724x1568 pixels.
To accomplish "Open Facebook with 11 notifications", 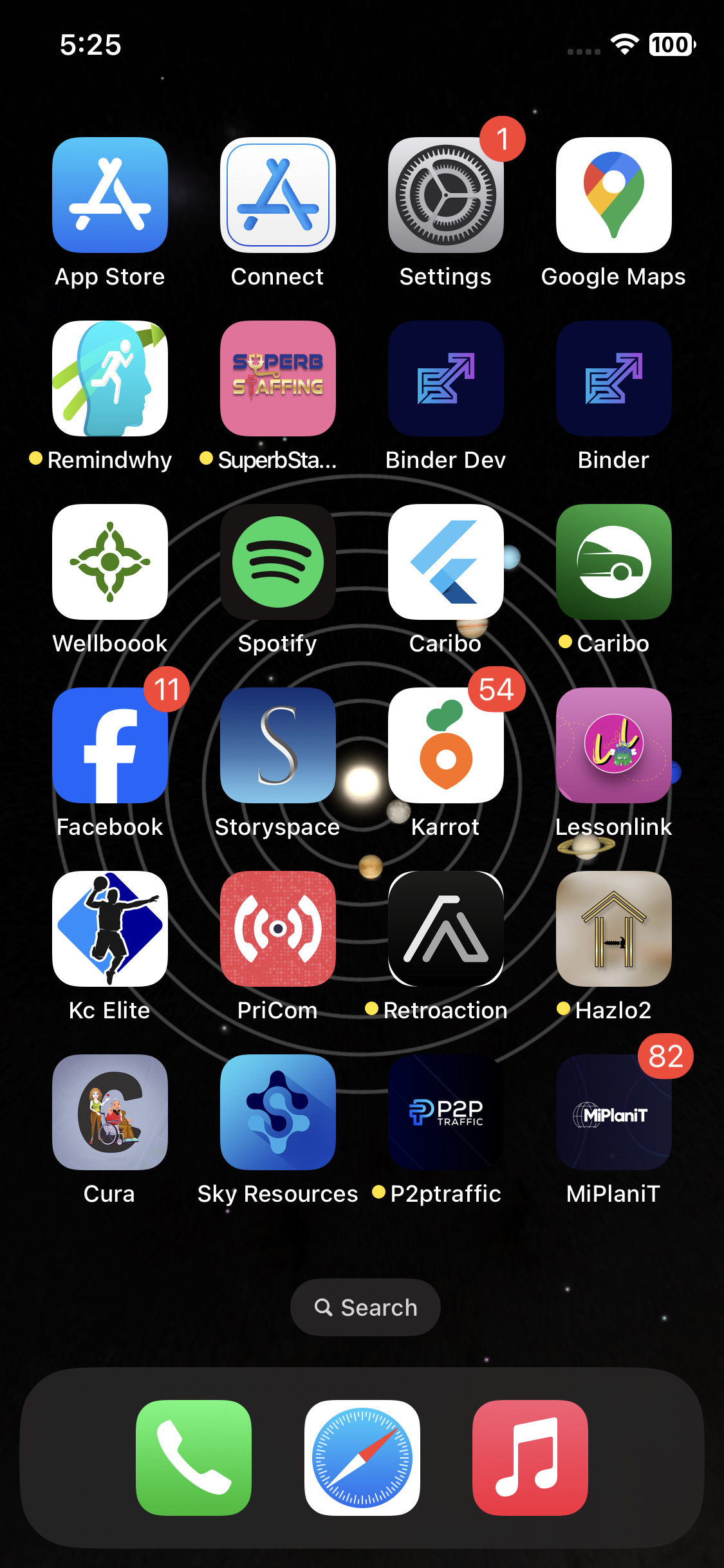I will pos(110,745).
